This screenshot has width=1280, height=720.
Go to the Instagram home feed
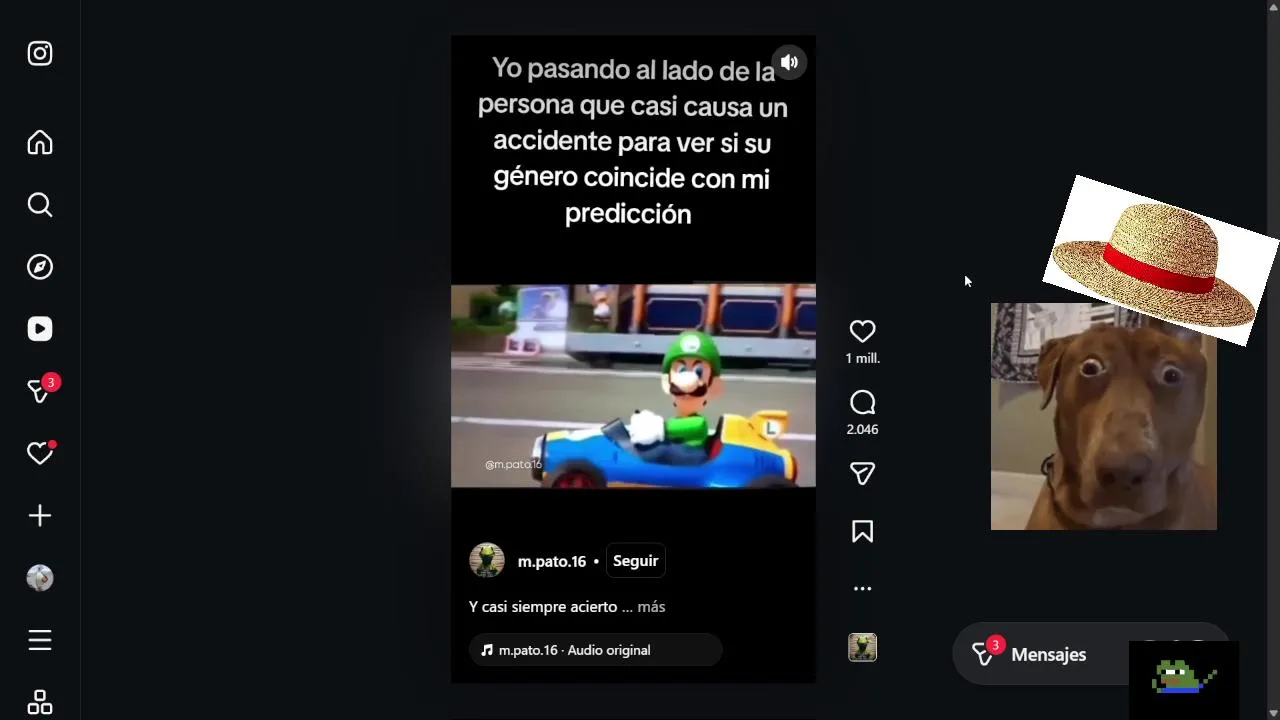tap(40, 143)
